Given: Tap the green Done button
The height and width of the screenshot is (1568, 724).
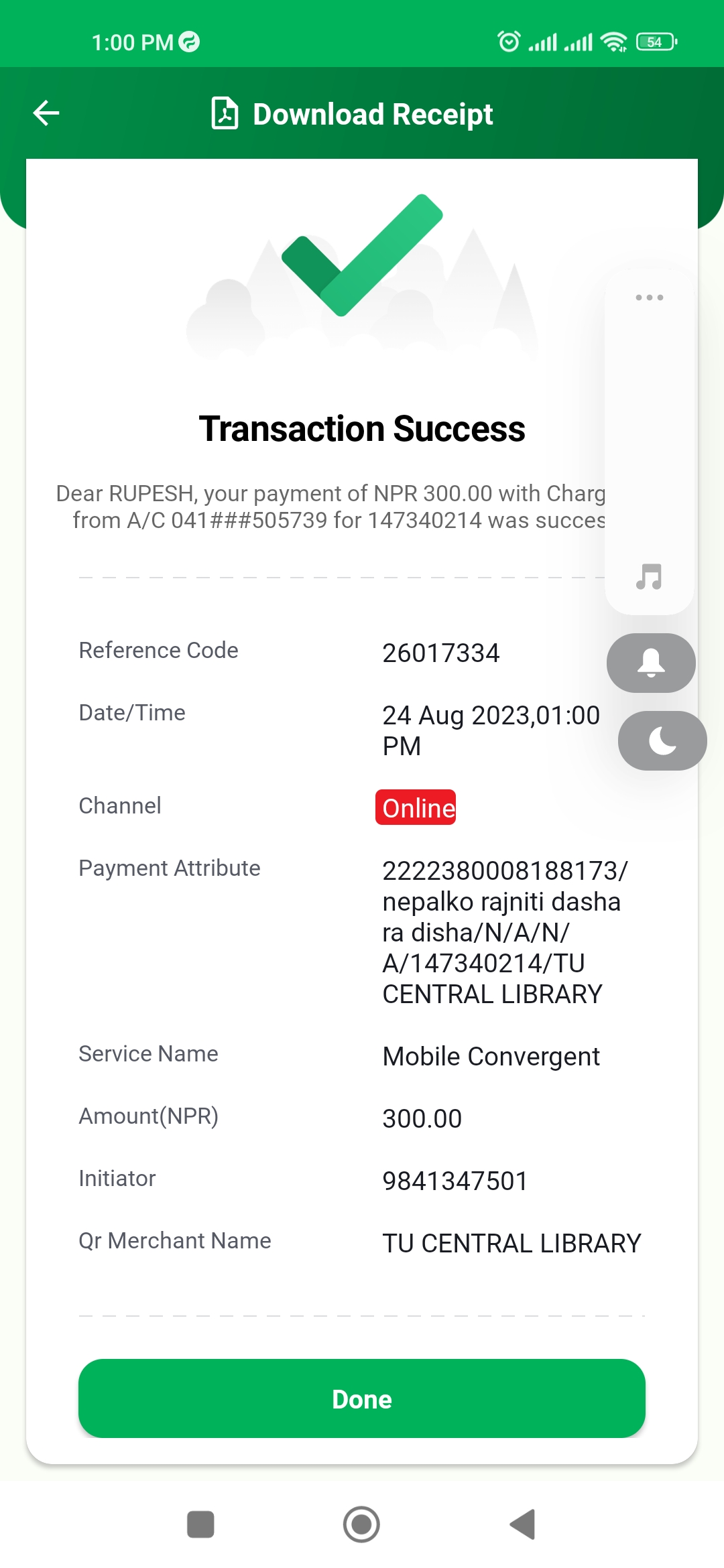Looking at the screenshot, I should click(x=362, y=1398).
